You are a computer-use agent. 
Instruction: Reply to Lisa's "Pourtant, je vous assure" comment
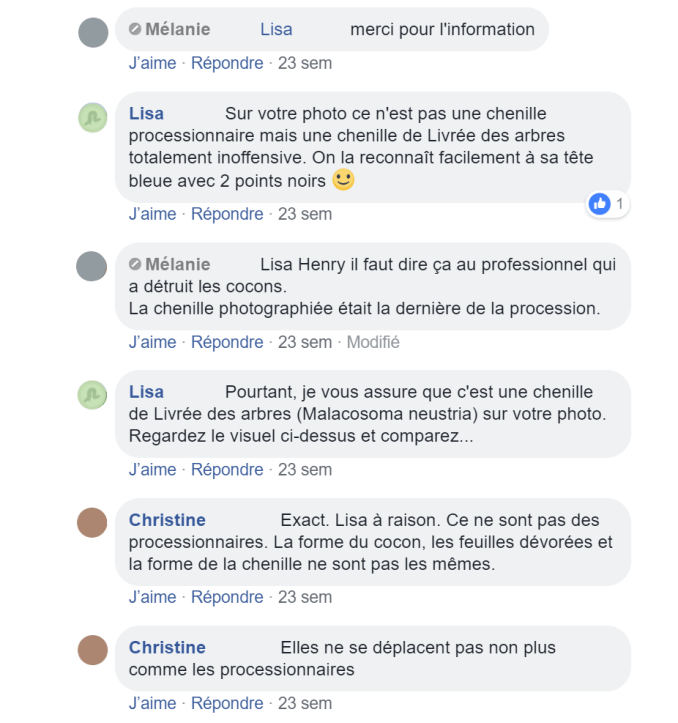click(227, 469)
